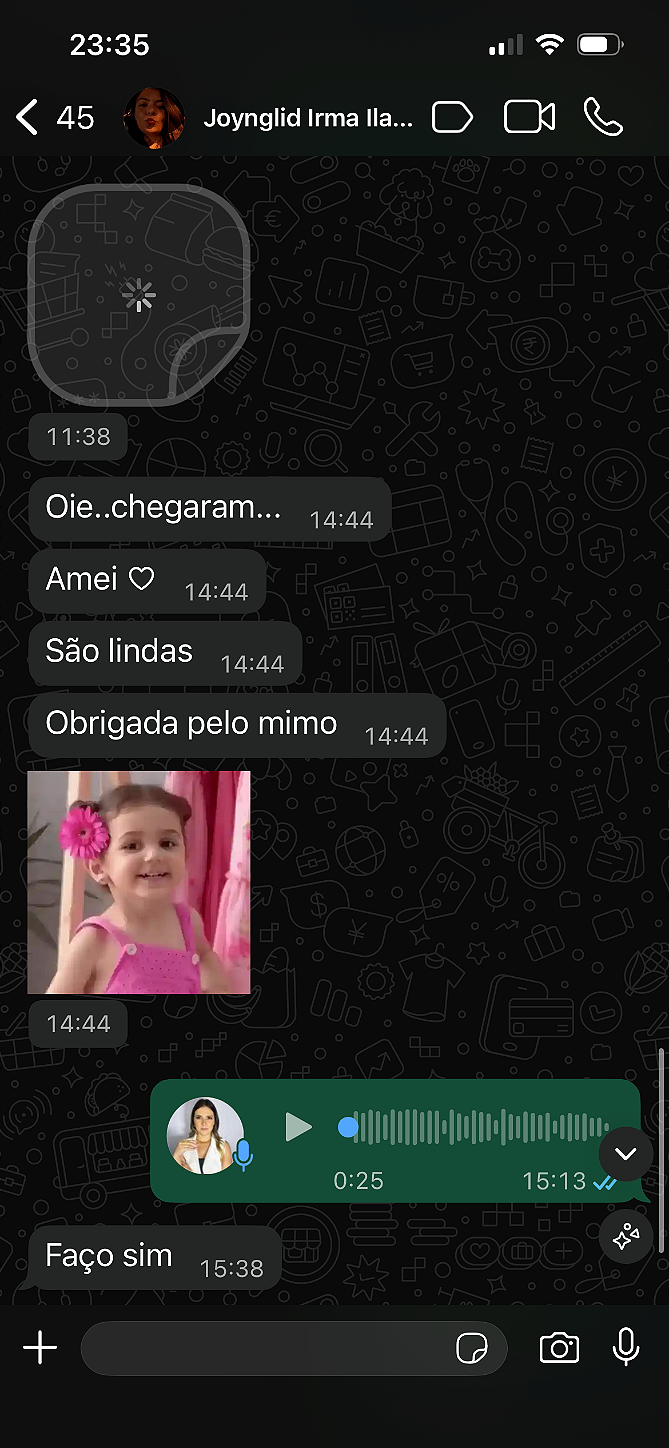Tap the microphone to record audio

(x=626, y=1346)
